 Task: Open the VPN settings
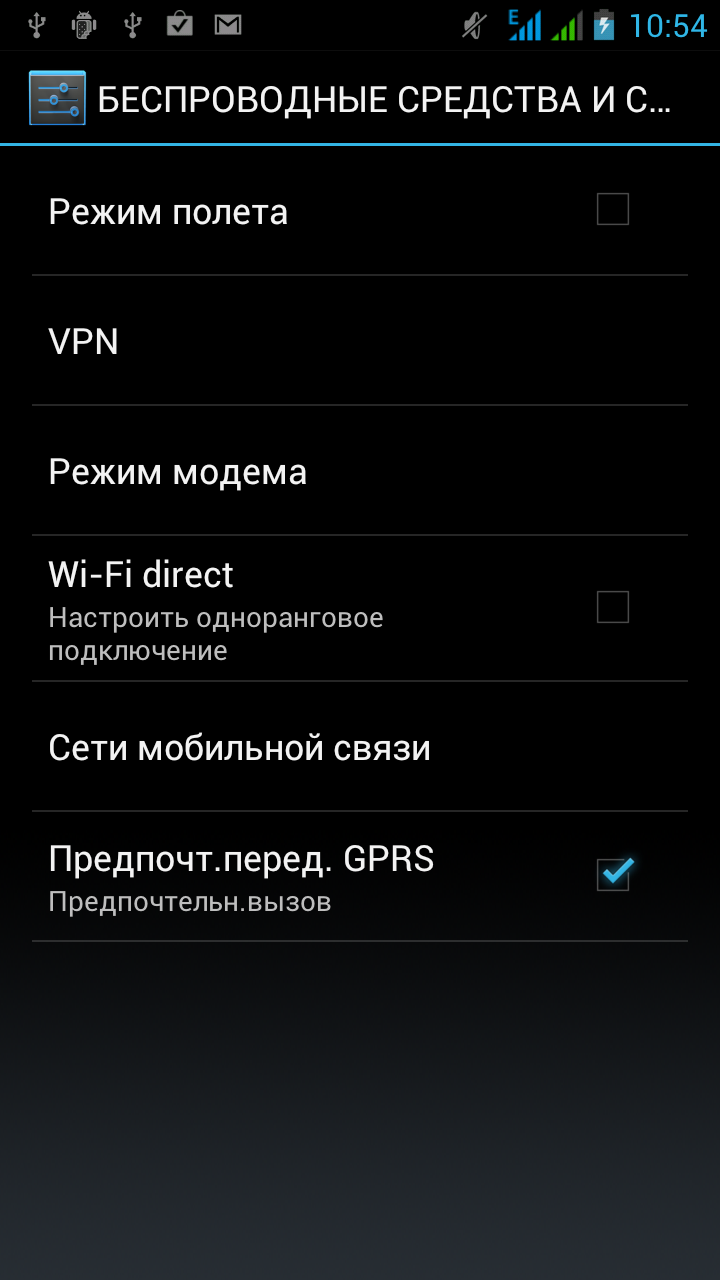[x=360, y=341]
